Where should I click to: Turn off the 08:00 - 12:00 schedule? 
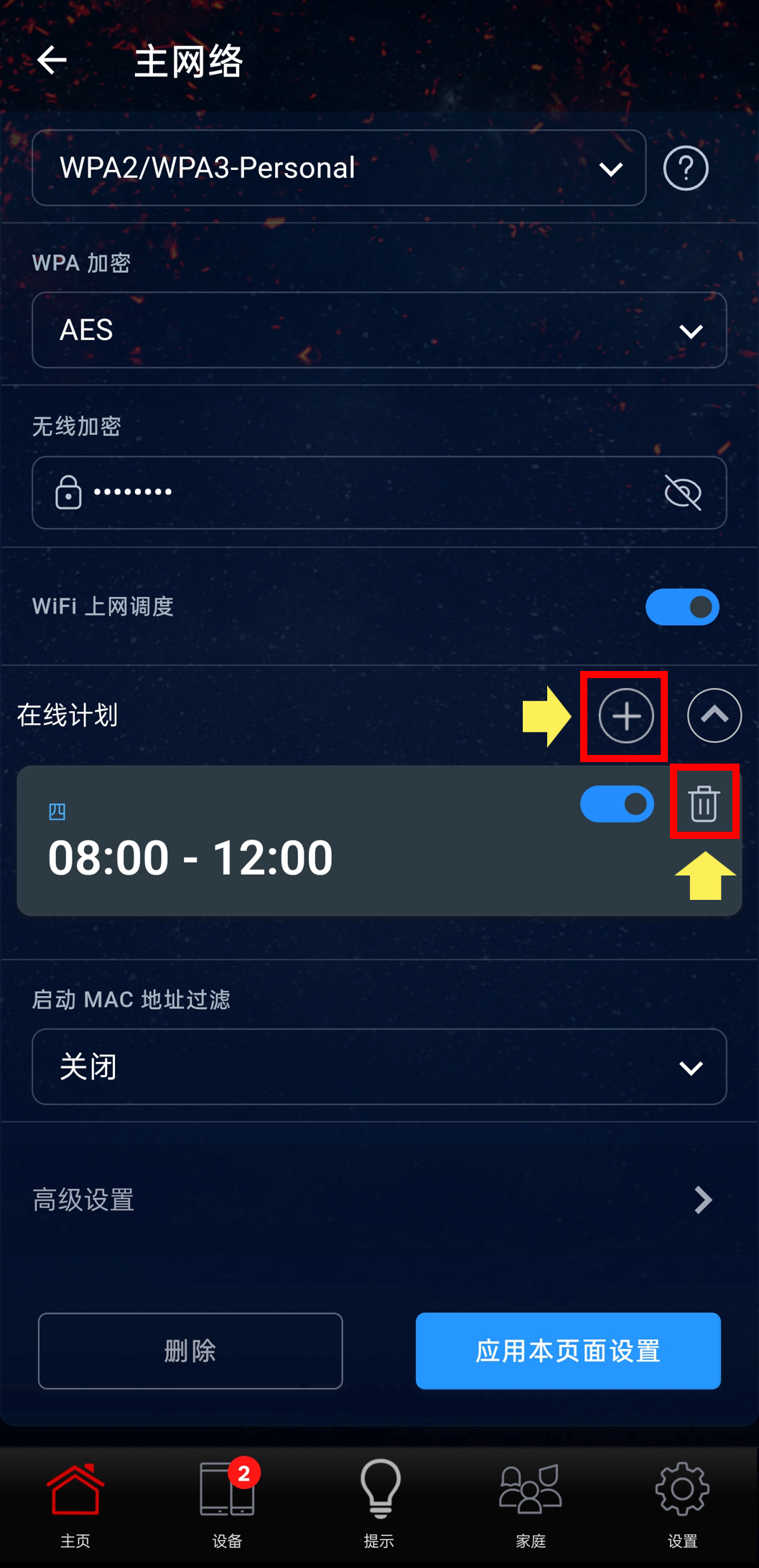pos(617,804)
